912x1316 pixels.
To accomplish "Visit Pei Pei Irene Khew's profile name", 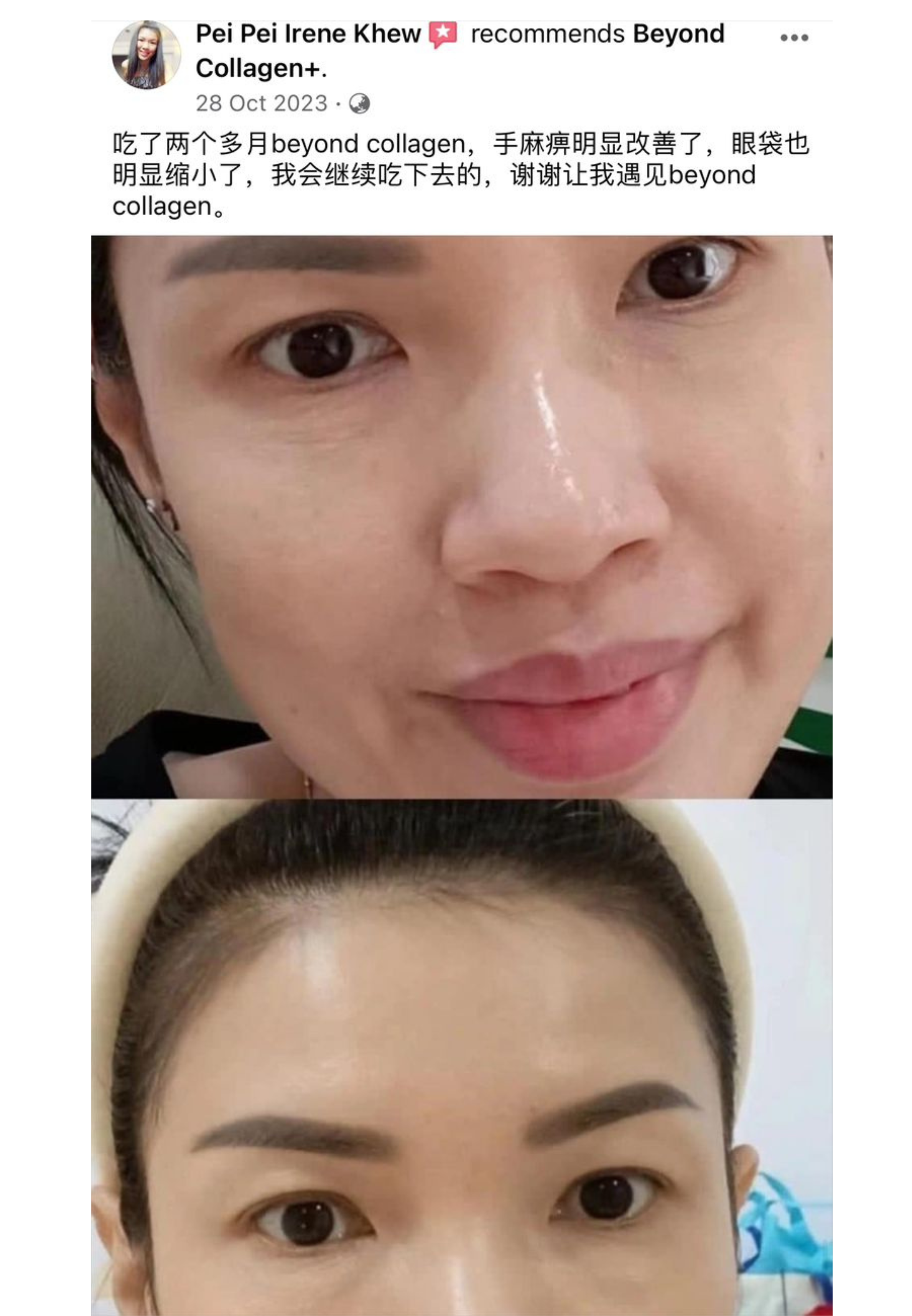I will click(x=308, y=34).
